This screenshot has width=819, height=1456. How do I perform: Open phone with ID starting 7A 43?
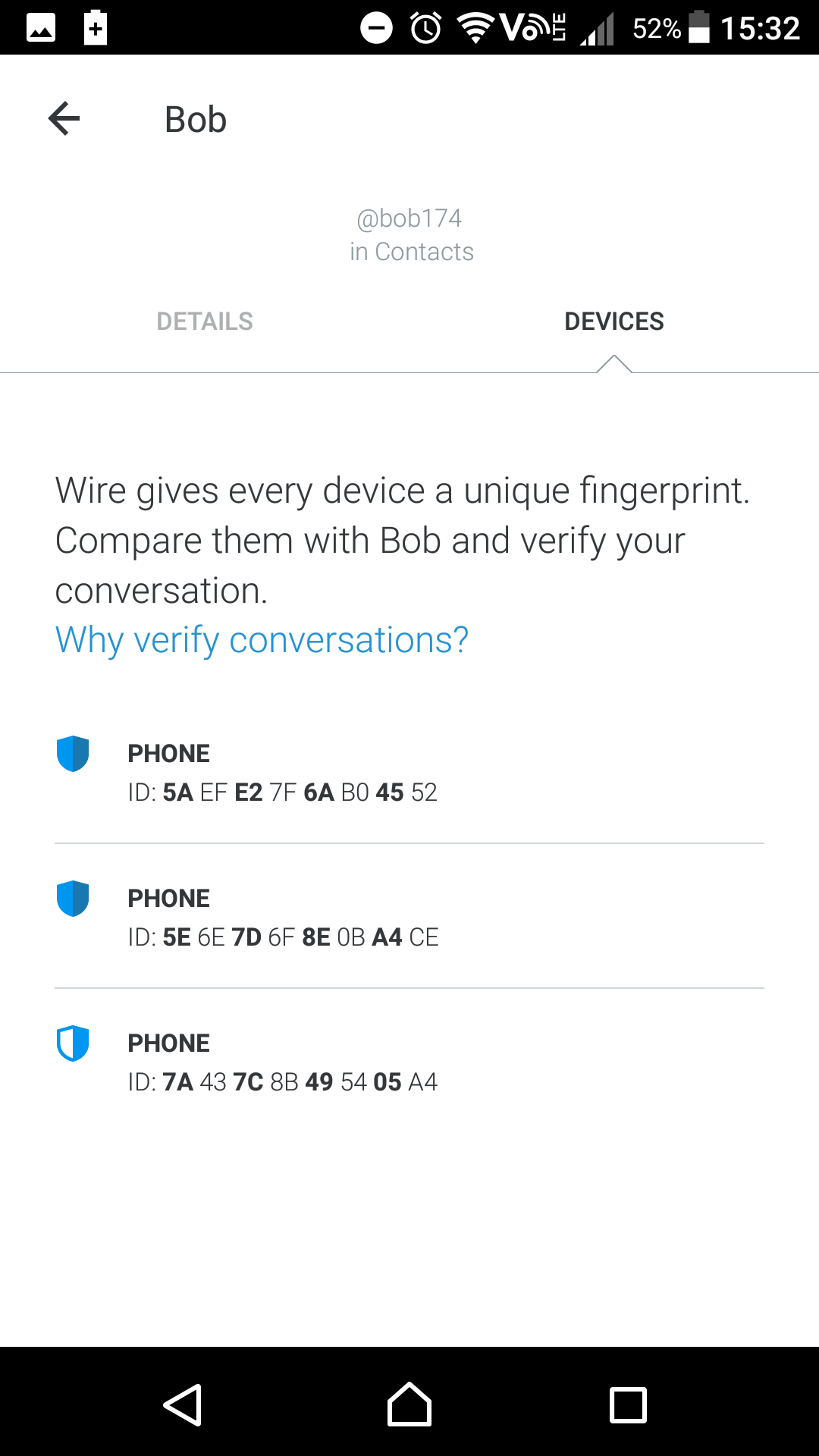(409, 1062)
